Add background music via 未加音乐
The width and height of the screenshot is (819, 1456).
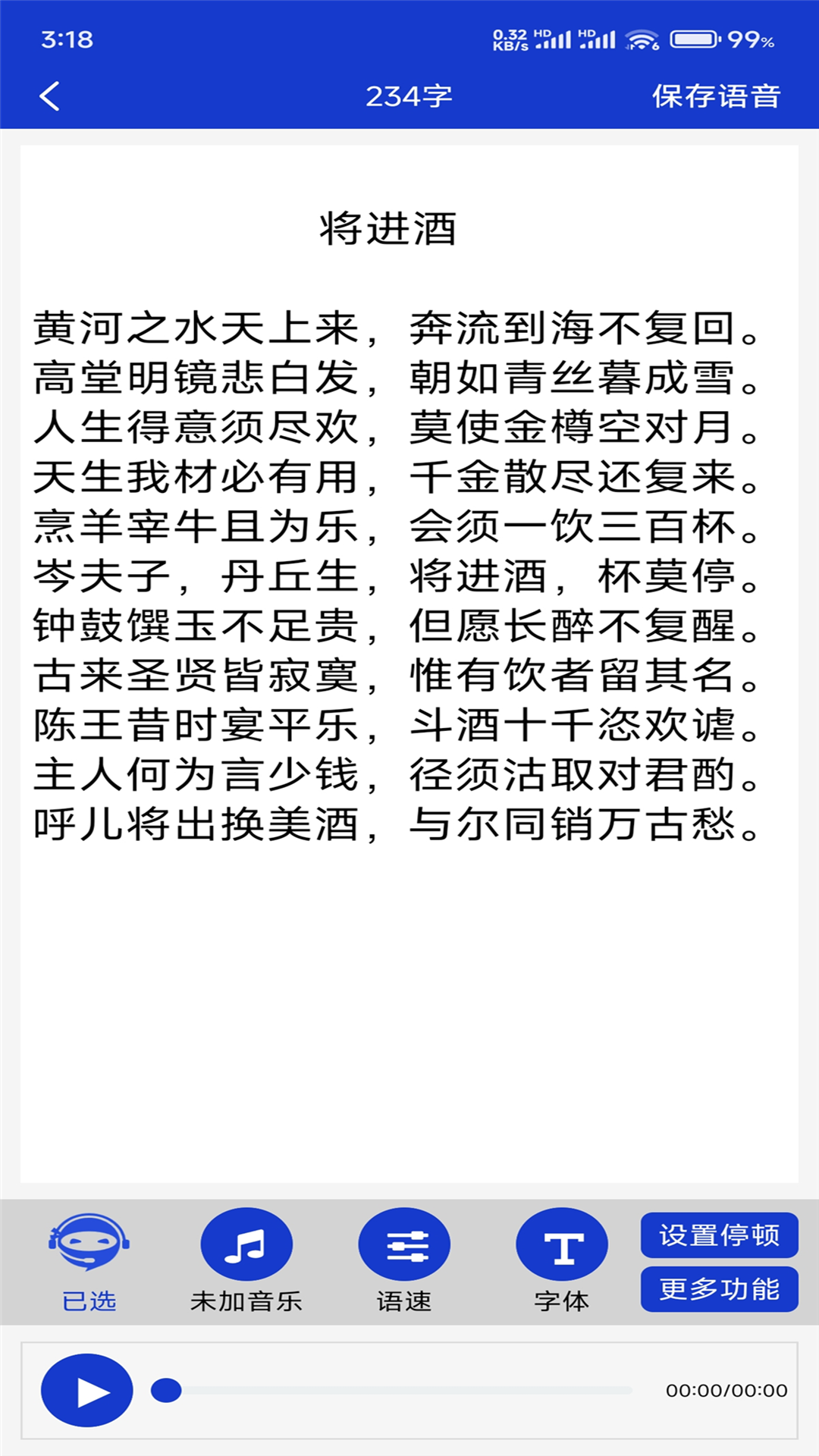coord(246,1259)
